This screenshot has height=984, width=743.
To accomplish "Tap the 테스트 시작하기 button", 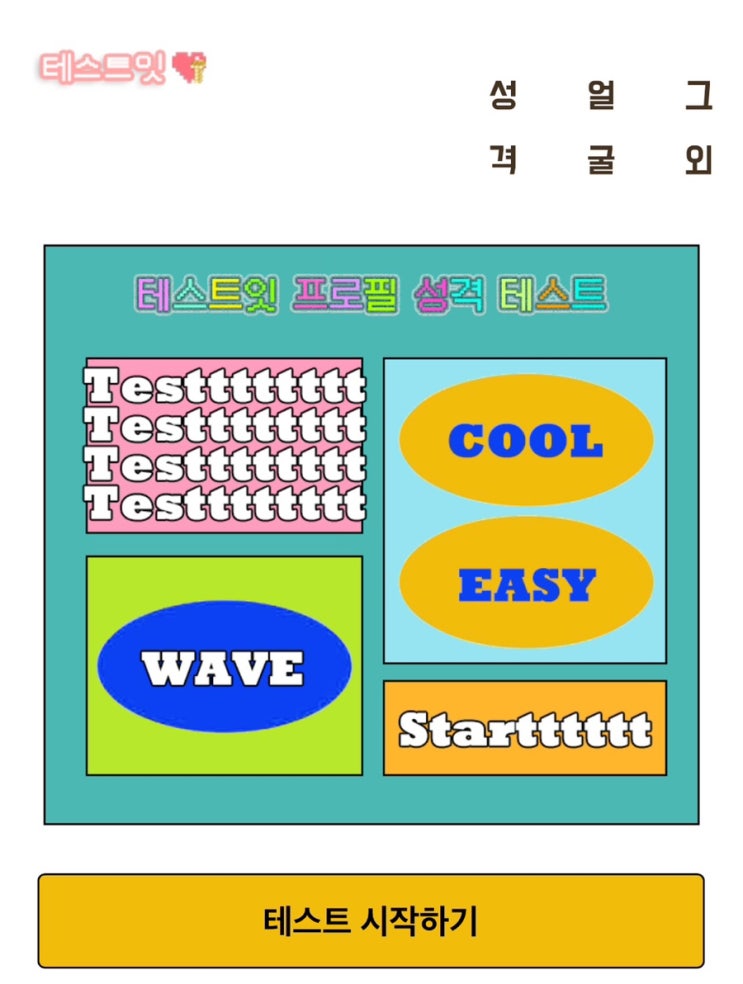I will click(371, 920).
